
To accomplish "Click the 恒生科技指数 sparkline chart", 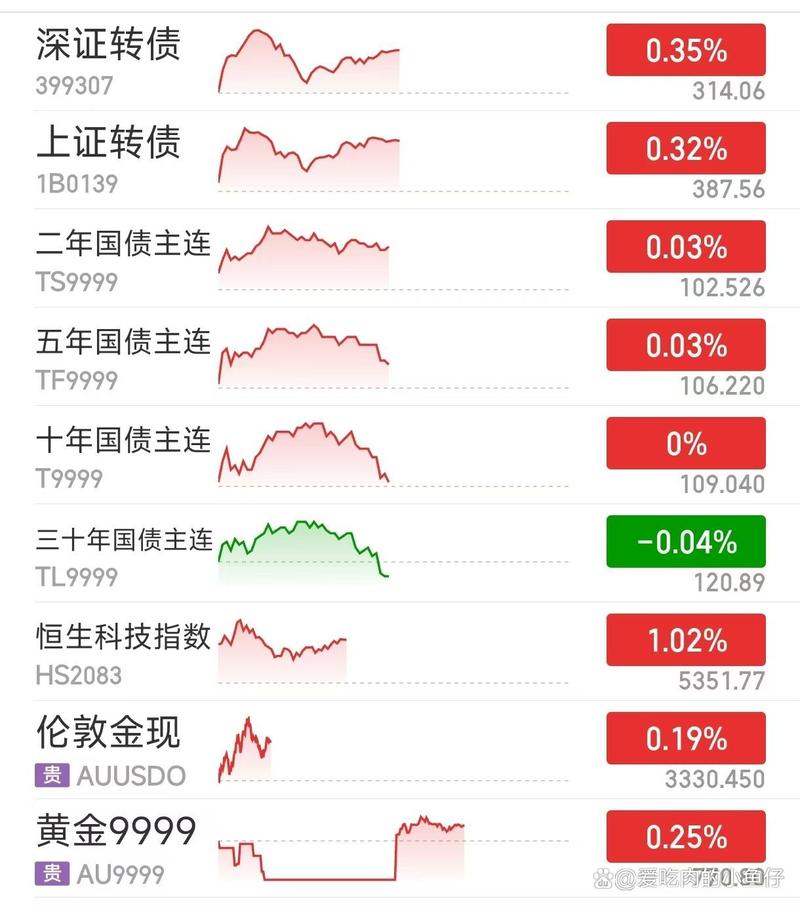I will [x=285, y=649].
